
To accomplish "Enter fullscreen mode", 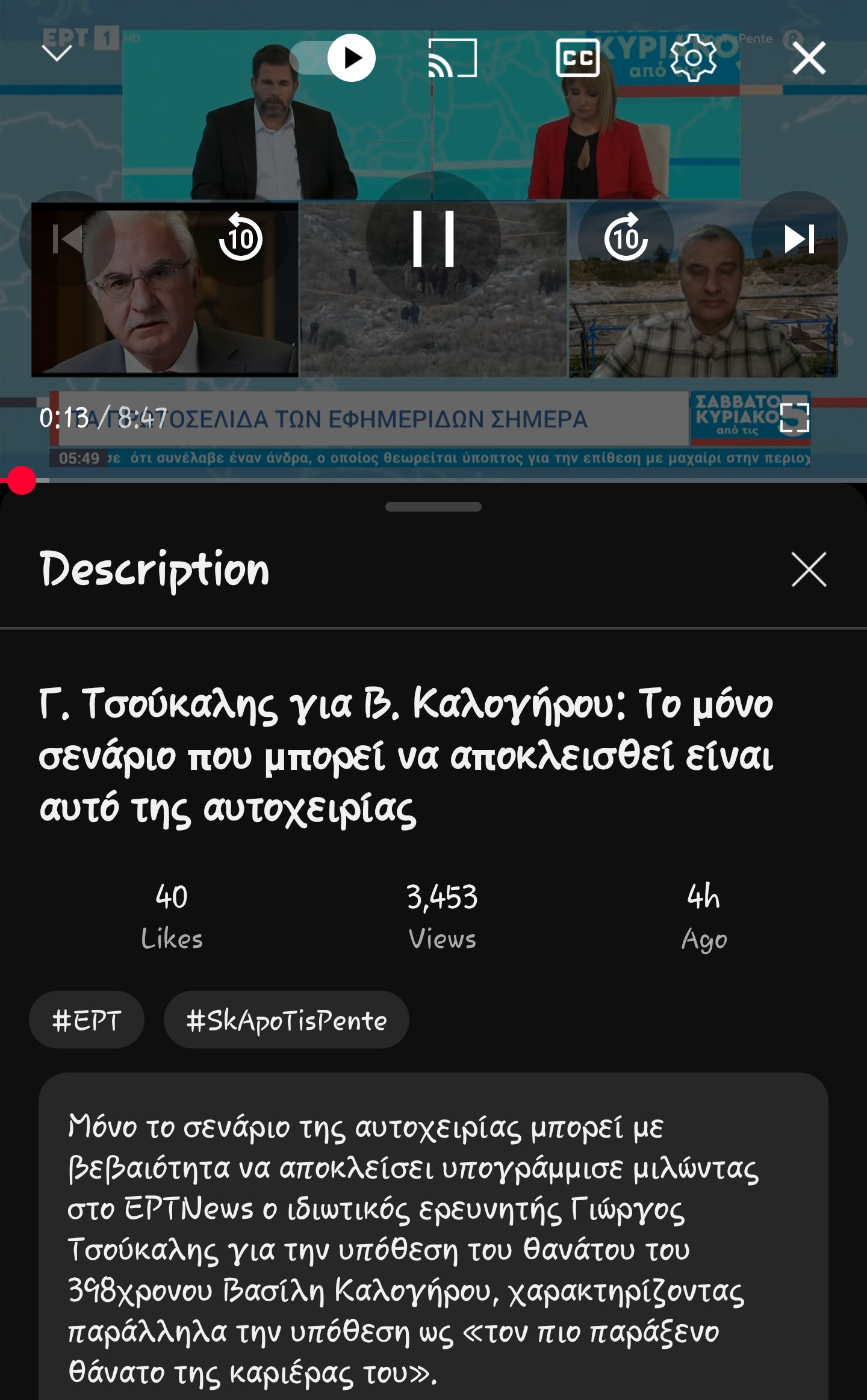I will tap(794, 417).
